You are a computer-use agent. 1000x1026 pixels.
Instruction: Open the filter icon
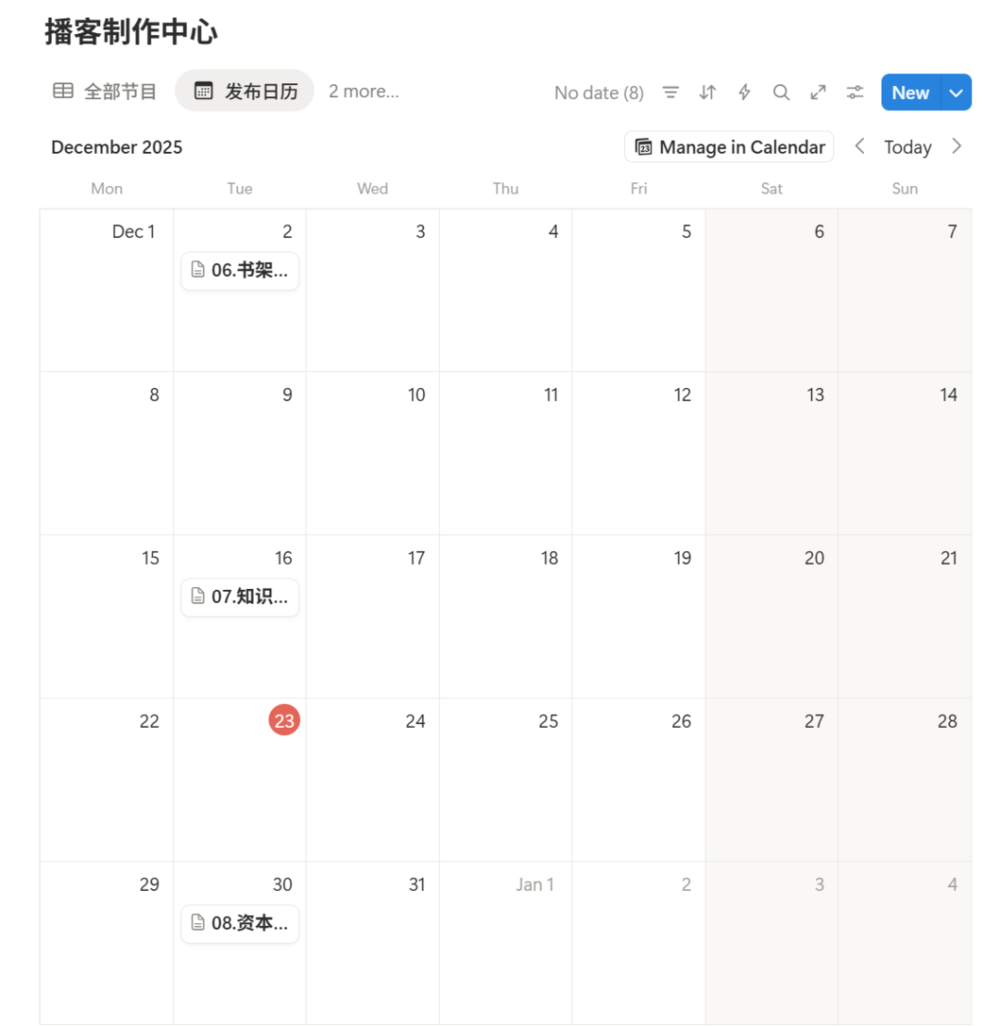(671, 93)
